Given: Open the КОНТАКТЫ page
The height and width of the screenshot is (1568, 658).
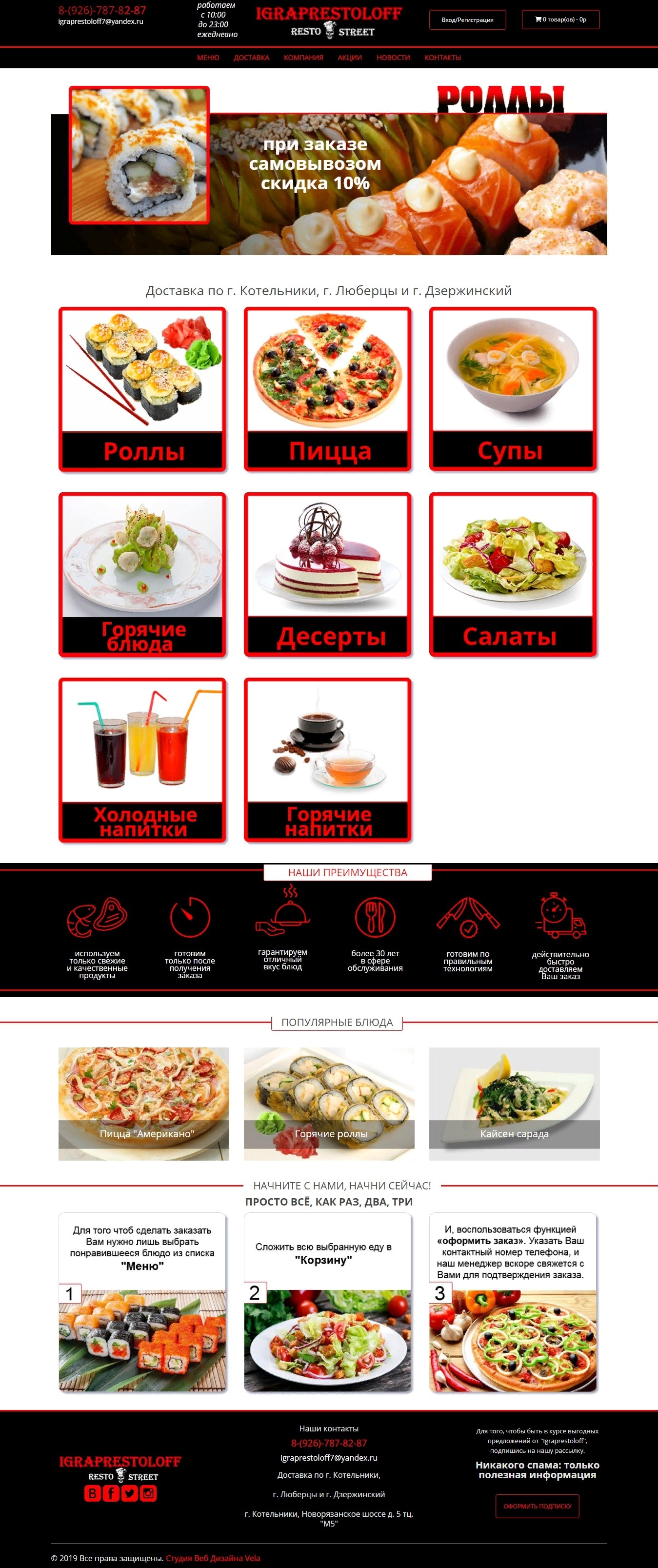Looking at the screenshot, I should coord(442,58).
